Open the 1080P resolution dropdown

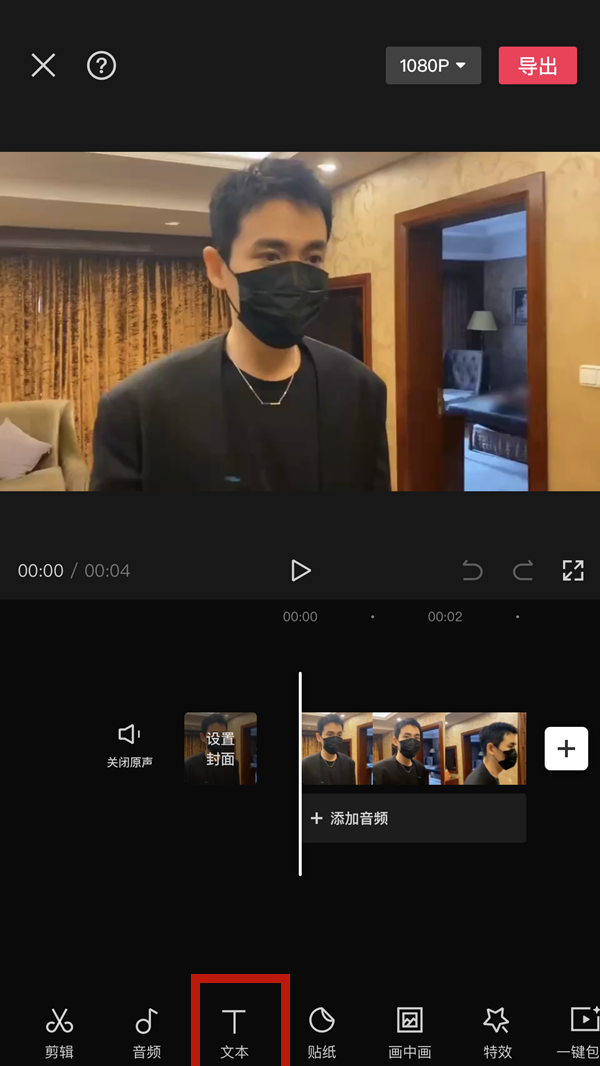[433, 66]
